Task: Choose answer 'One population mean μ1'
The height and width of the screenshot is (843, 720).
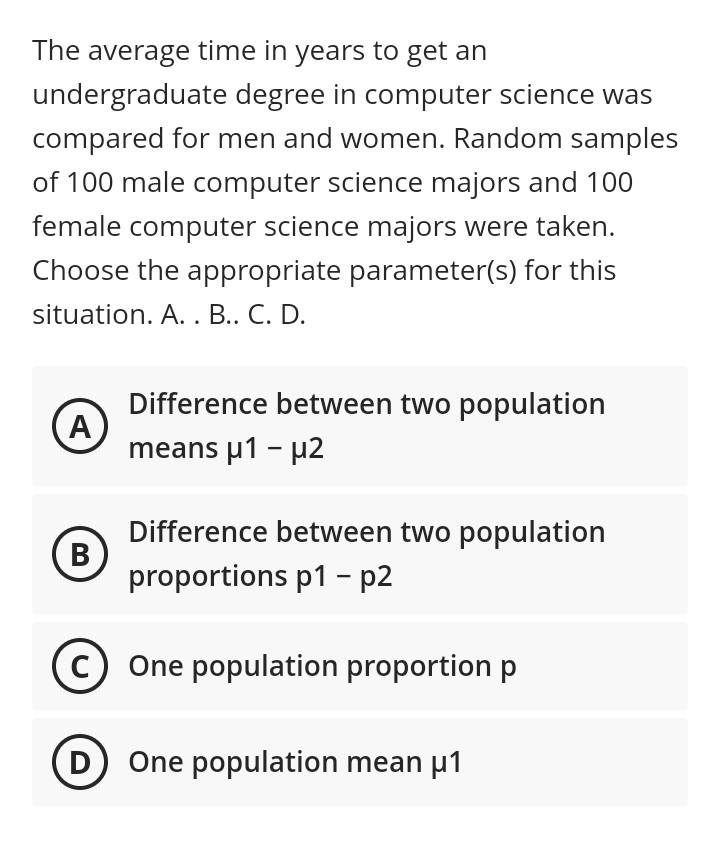Action: 294,761
